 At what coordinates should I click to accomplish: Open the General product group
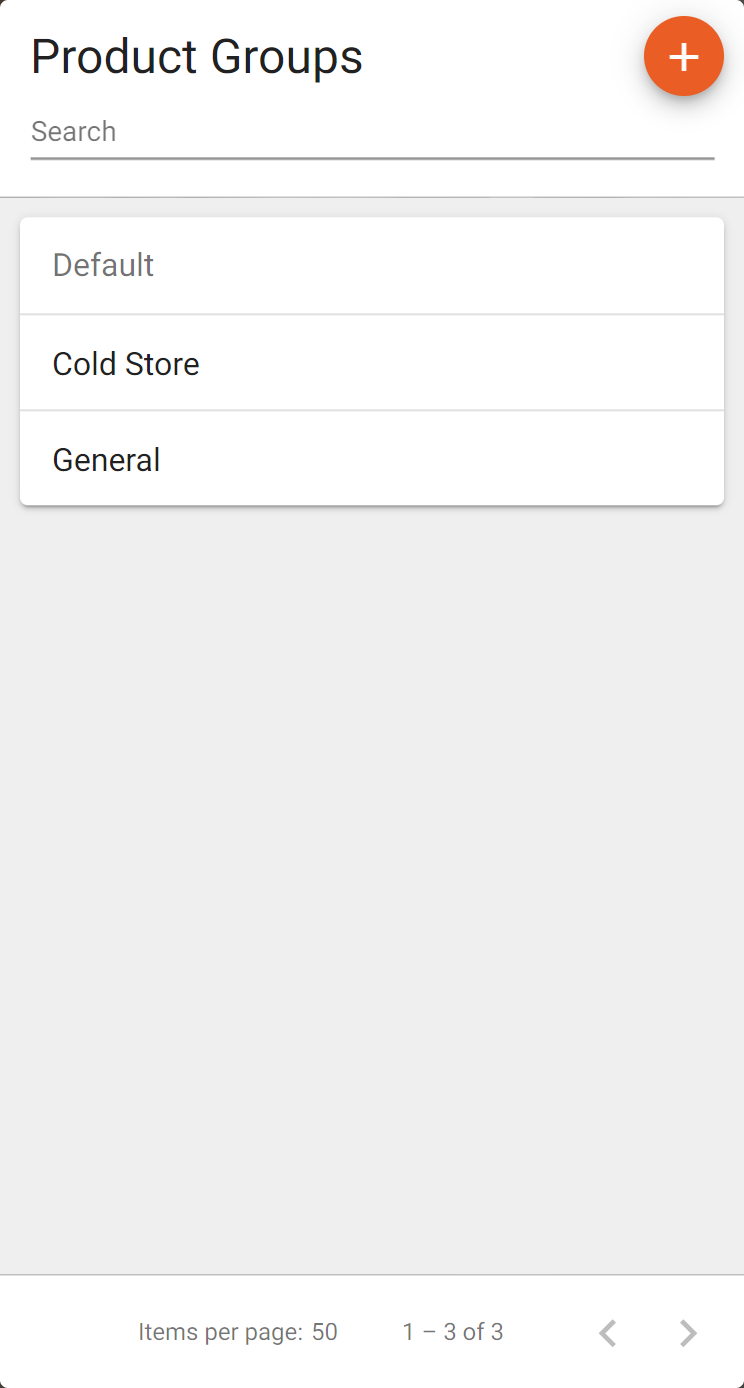[372, 459]
